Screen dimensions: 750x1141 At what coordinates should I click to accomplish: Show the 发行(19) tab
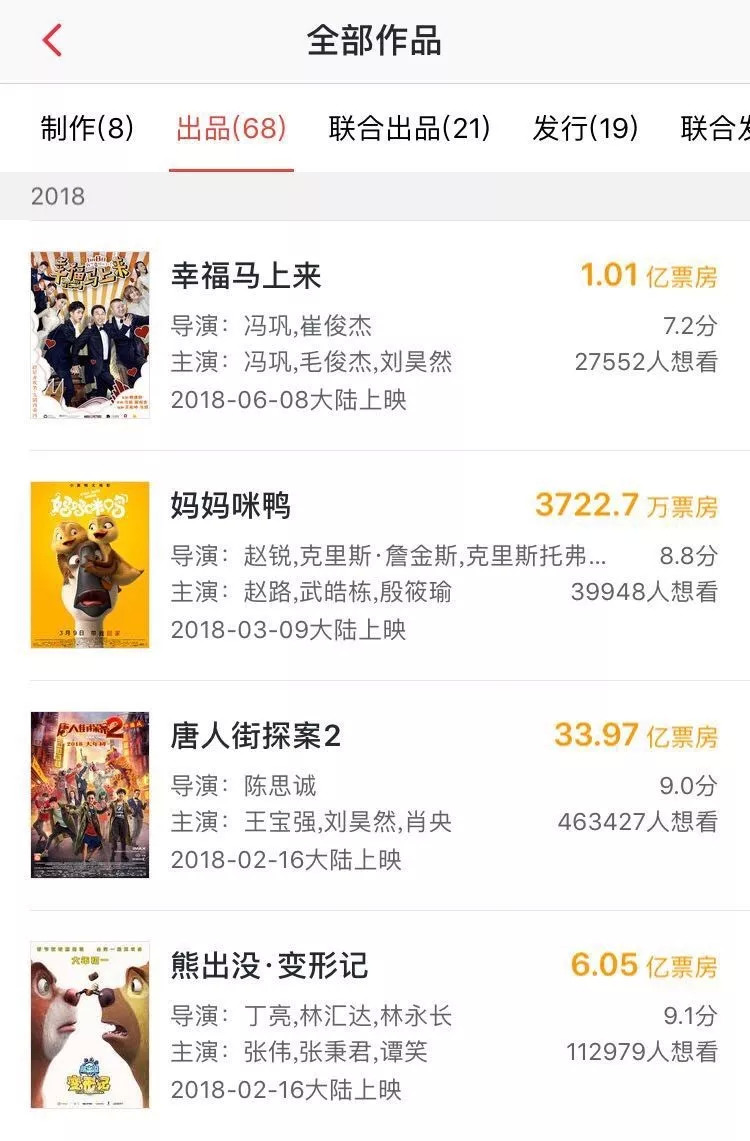point(585,128)
